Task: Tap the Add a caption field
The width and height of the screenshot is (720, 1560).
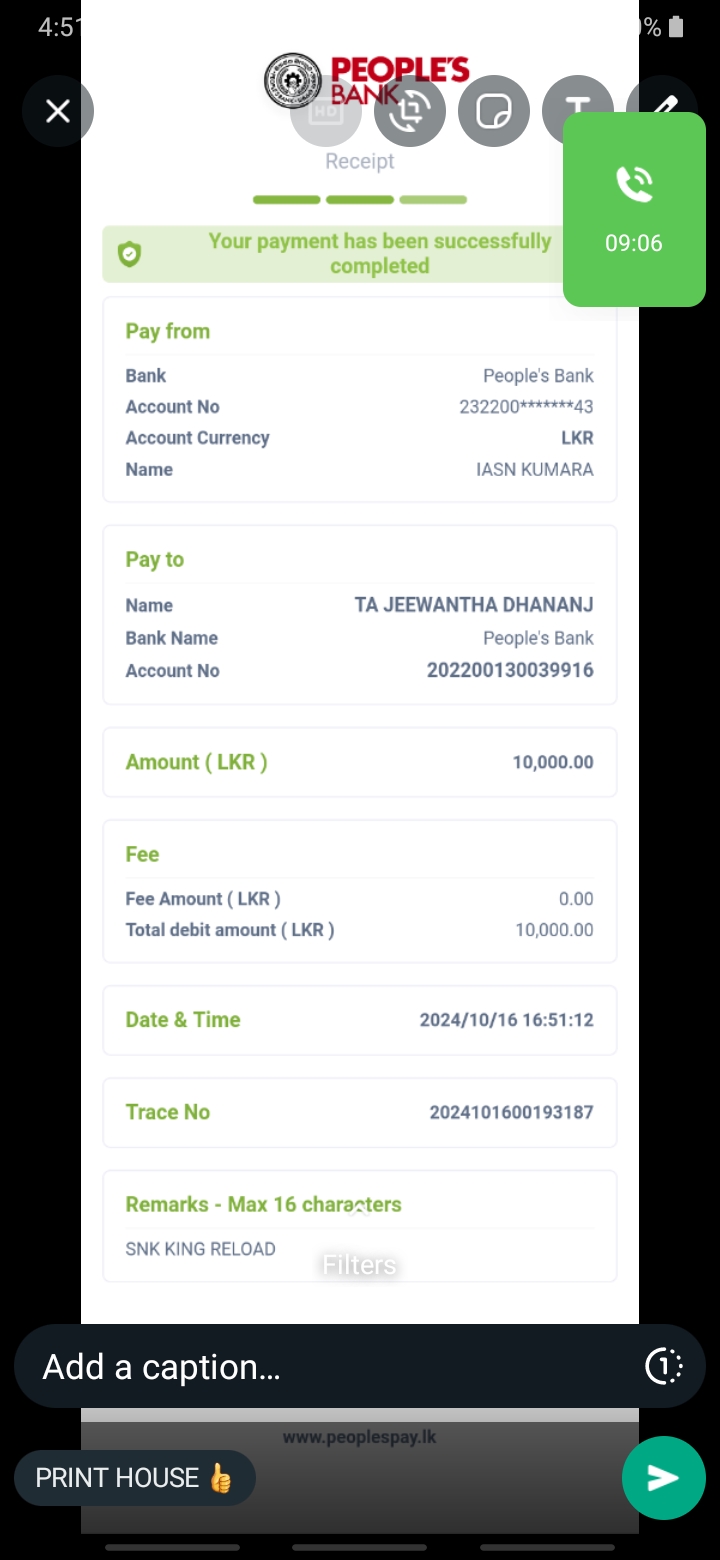Action: 330,1366
